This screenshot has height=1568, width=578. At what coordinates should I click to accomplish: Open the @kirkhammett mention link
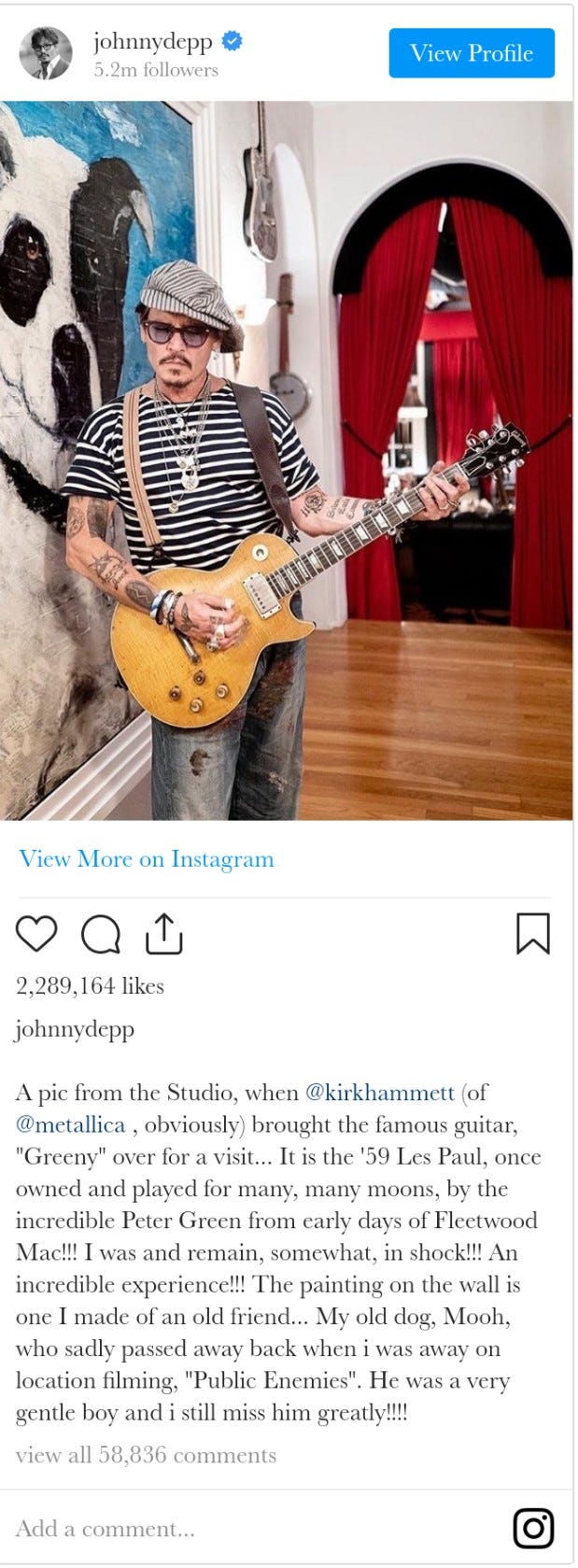point(380,1092)
